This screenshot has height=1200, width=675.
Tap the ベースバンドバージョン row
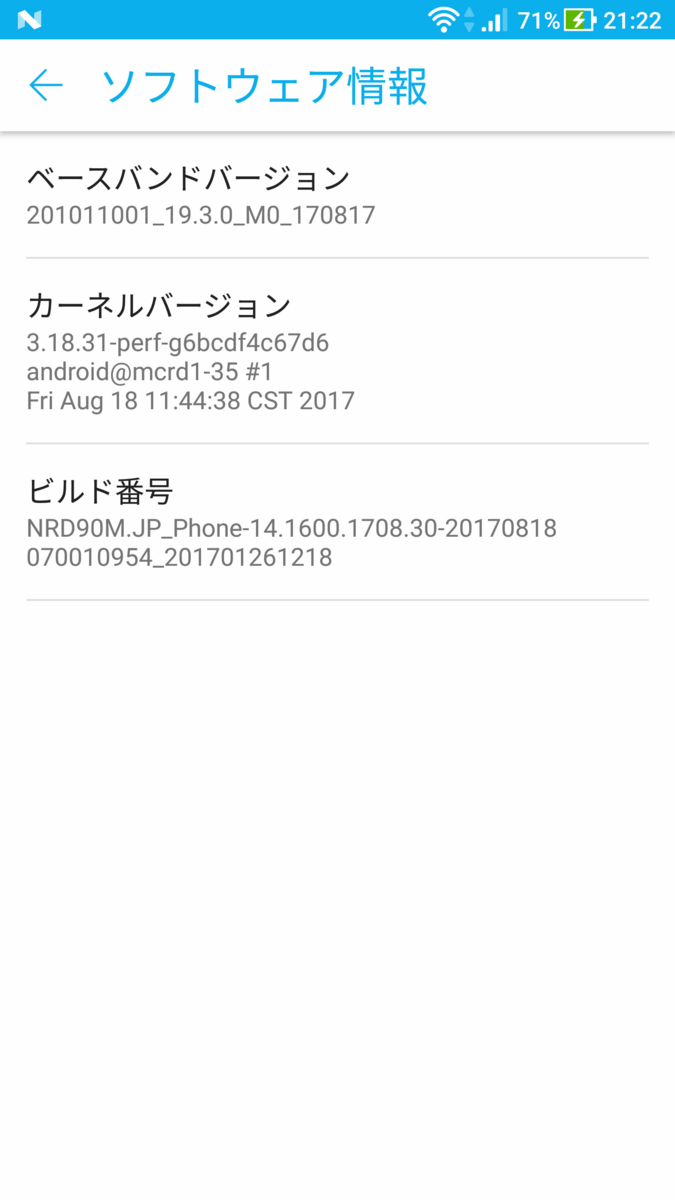click(x=337, y=196)
